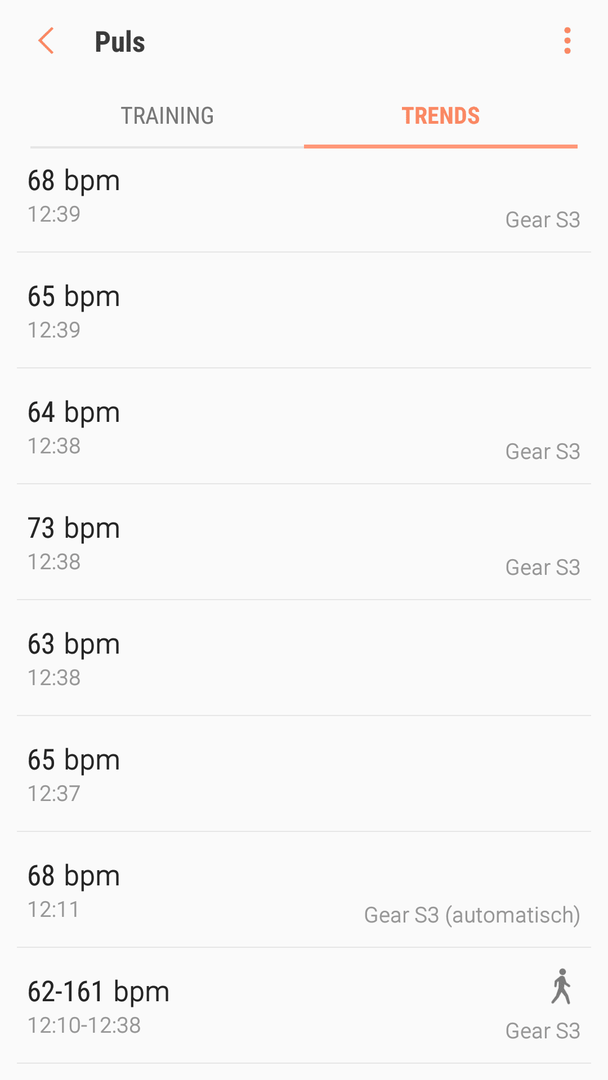Screen dimensions: 608x1080
Task: View the 63 bpm measurement
Action: [304, 658]
